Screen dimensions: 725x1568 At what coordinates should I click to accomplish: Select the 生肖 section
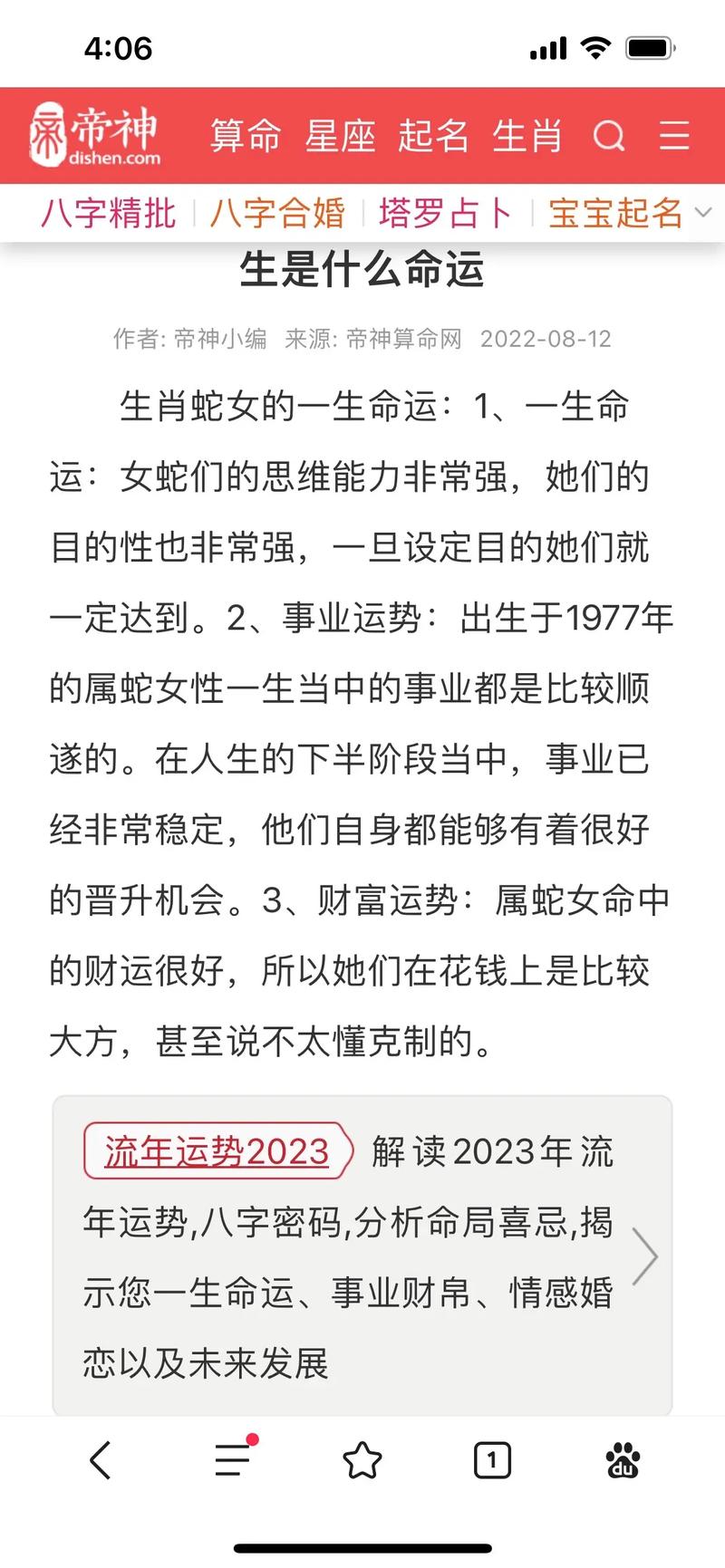click(527, 136)
